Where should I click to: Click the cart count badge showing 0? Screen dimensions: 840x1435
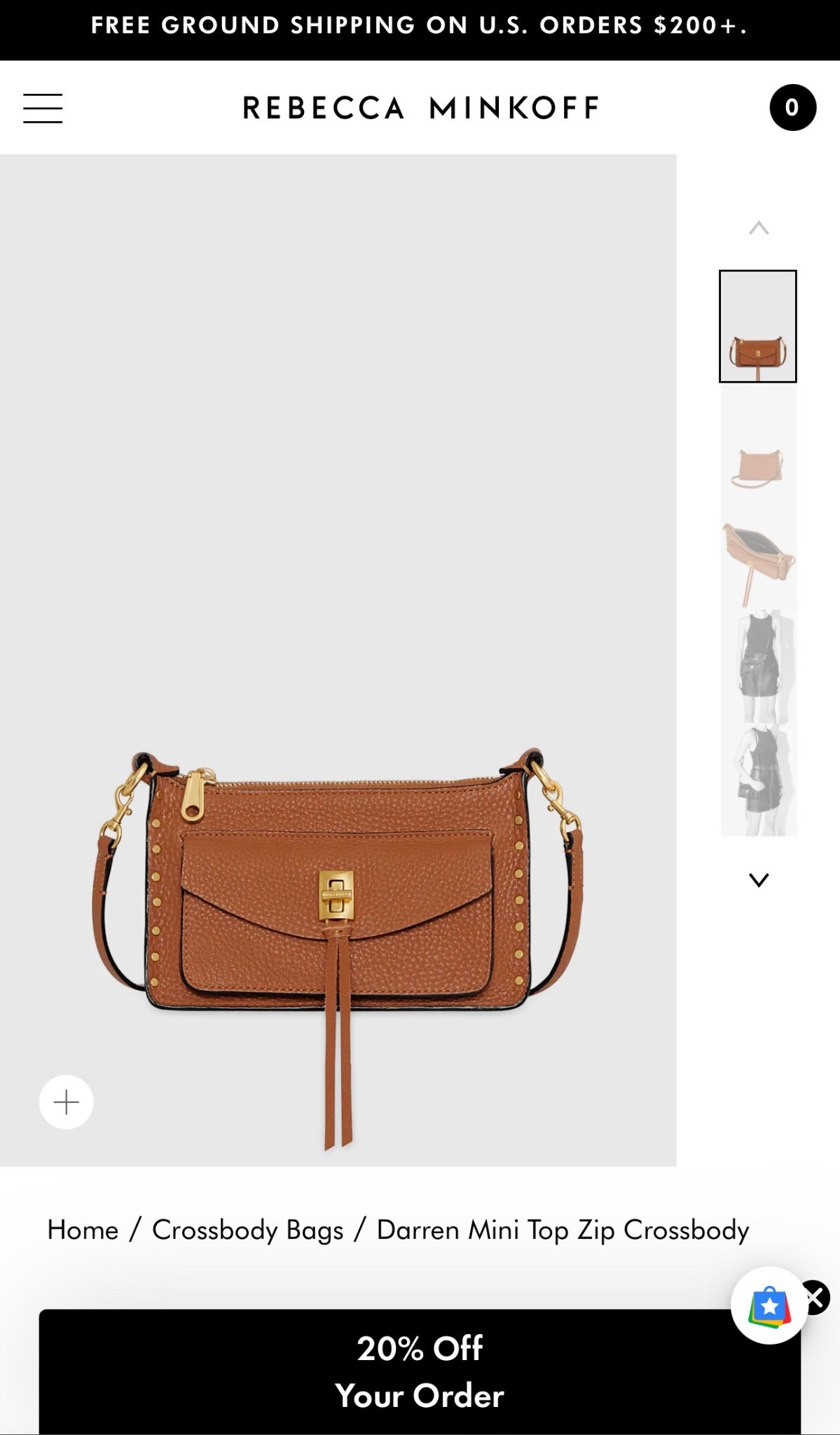coord(792,107)
